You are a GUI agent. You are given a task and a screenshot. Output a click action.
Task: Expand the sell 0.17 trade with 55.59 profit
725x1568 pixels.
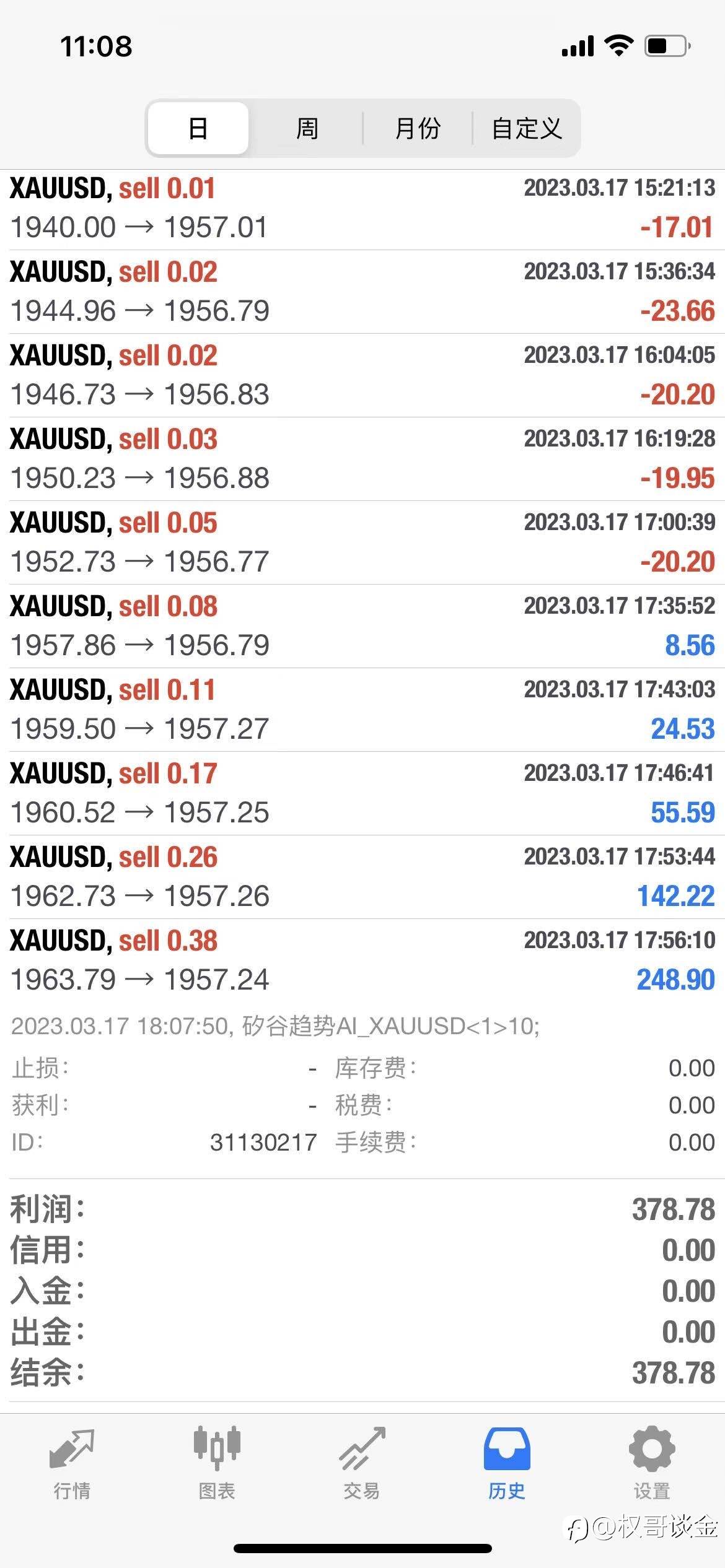pos(362,794)
